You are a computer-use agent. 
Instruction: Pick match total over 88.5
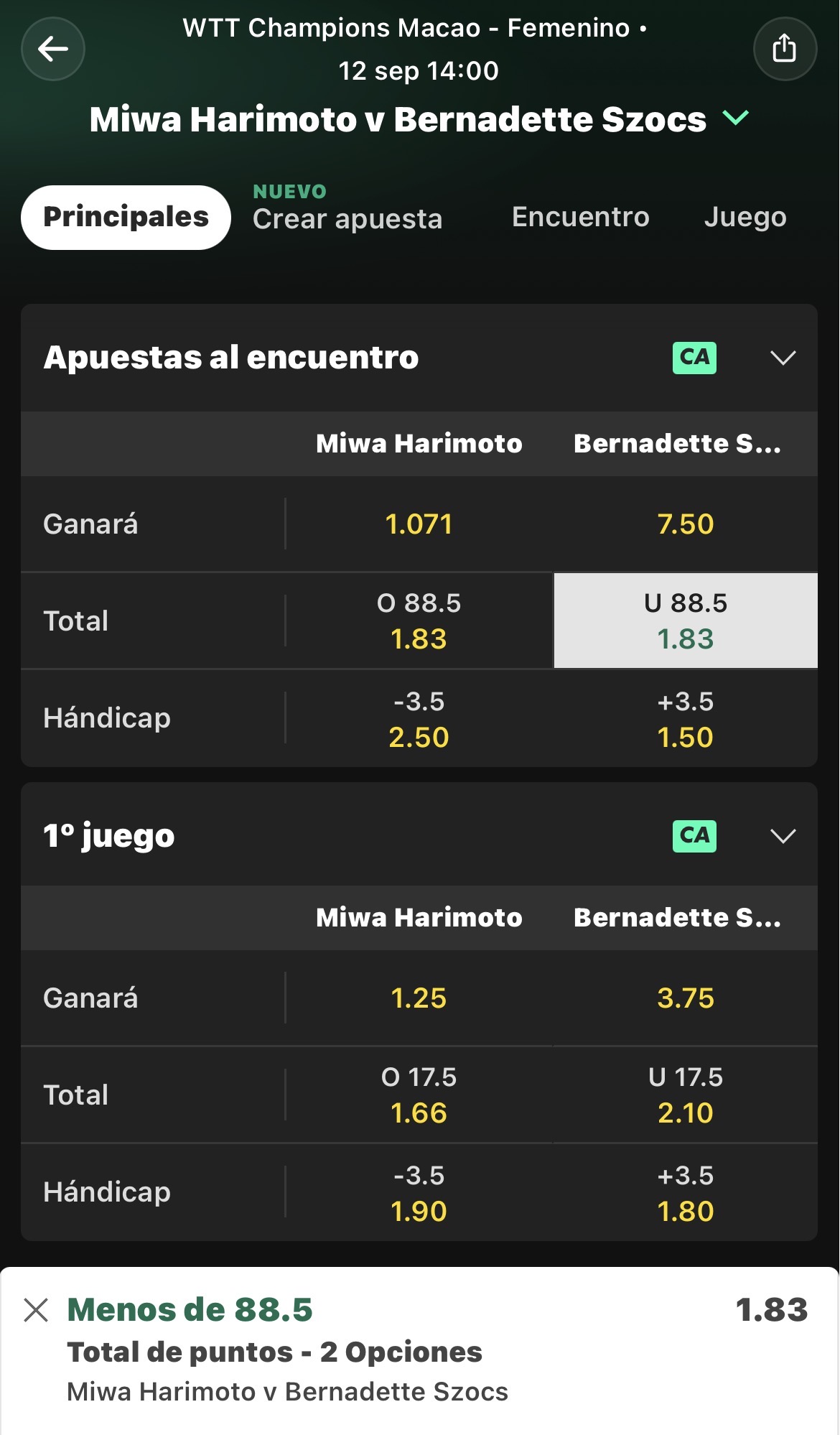coord(419,621)
